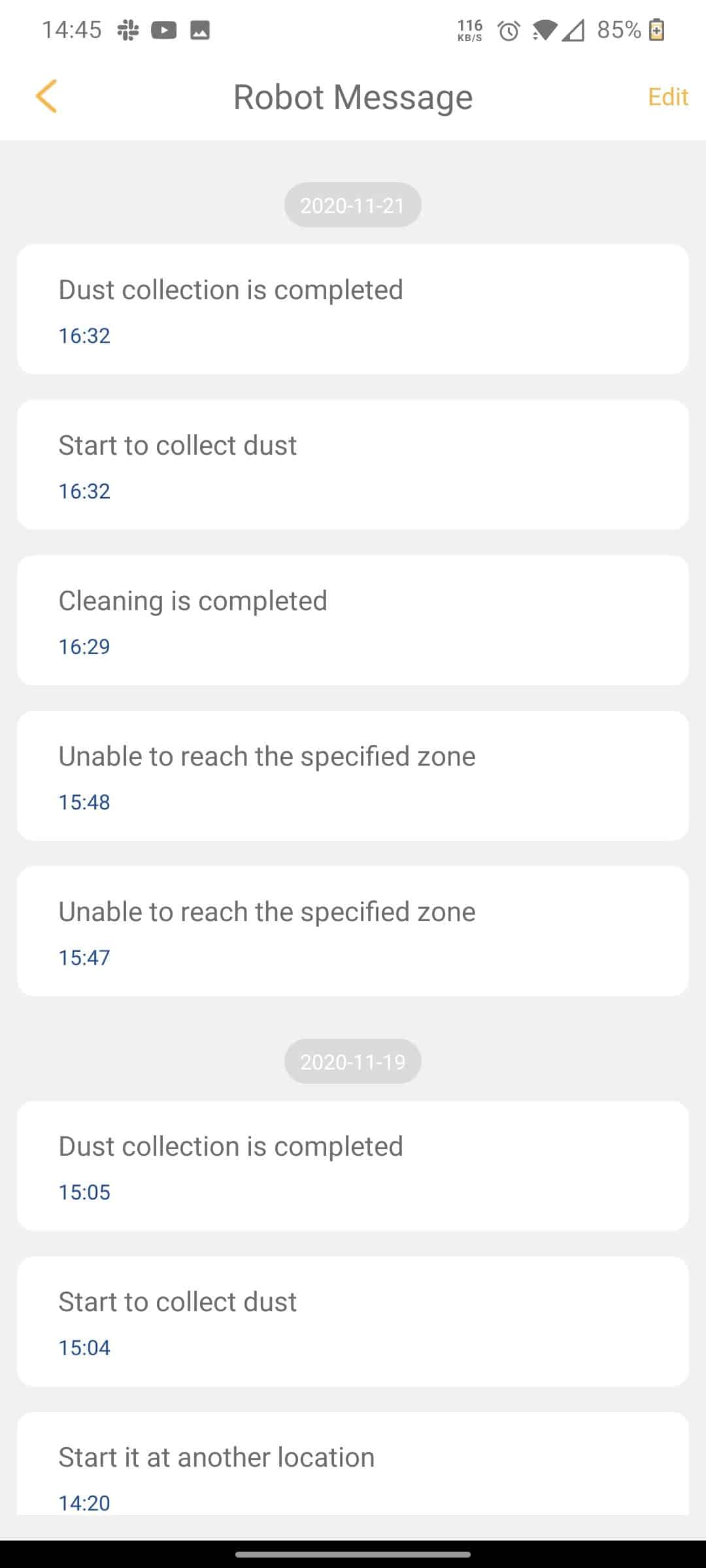The width and height of the screenshot is (706, 1568).
Task: Go back using the orange arrow
Action: (x=46, y=97)
